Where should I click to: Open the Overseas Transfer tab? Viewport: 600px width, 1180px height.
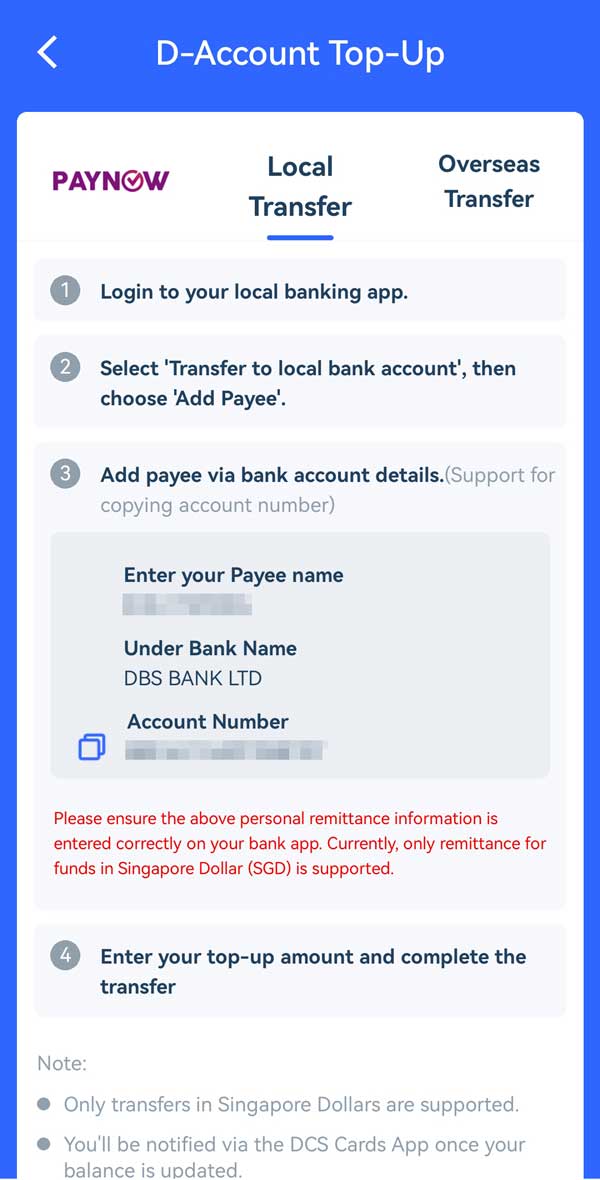489,181
